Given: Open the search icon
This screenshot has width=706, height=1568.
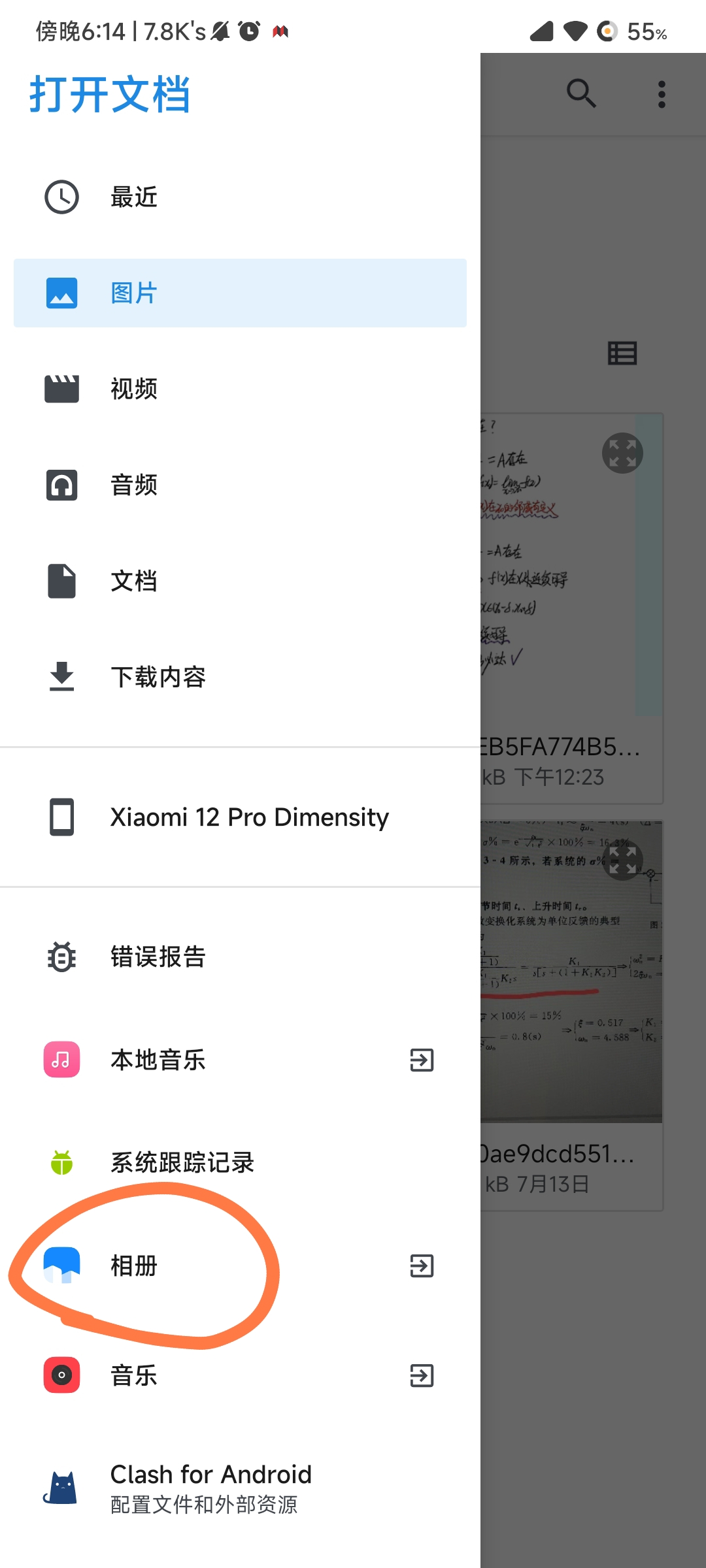Looking at the screenshot, I should click(581, 93).
